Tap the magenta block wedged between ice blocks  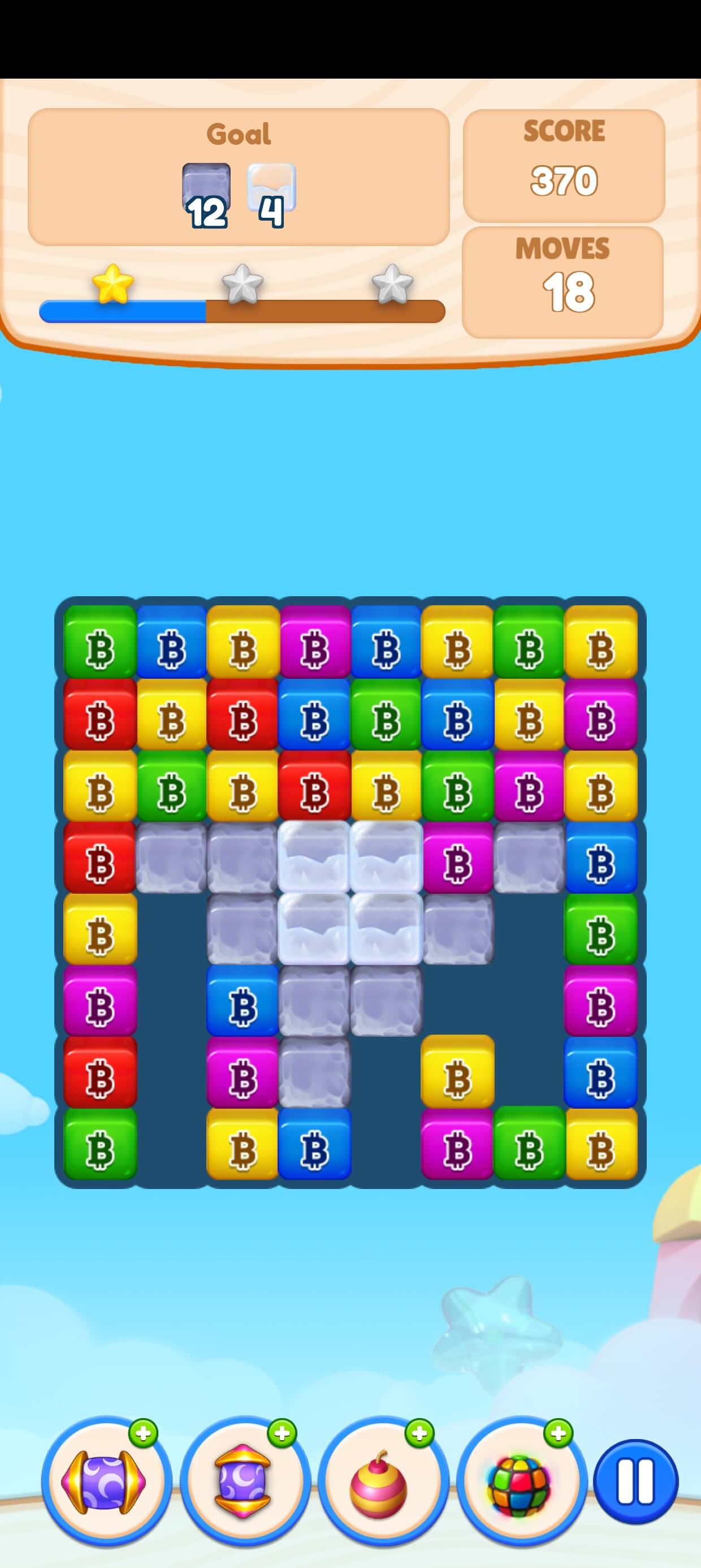pos(457,857)
